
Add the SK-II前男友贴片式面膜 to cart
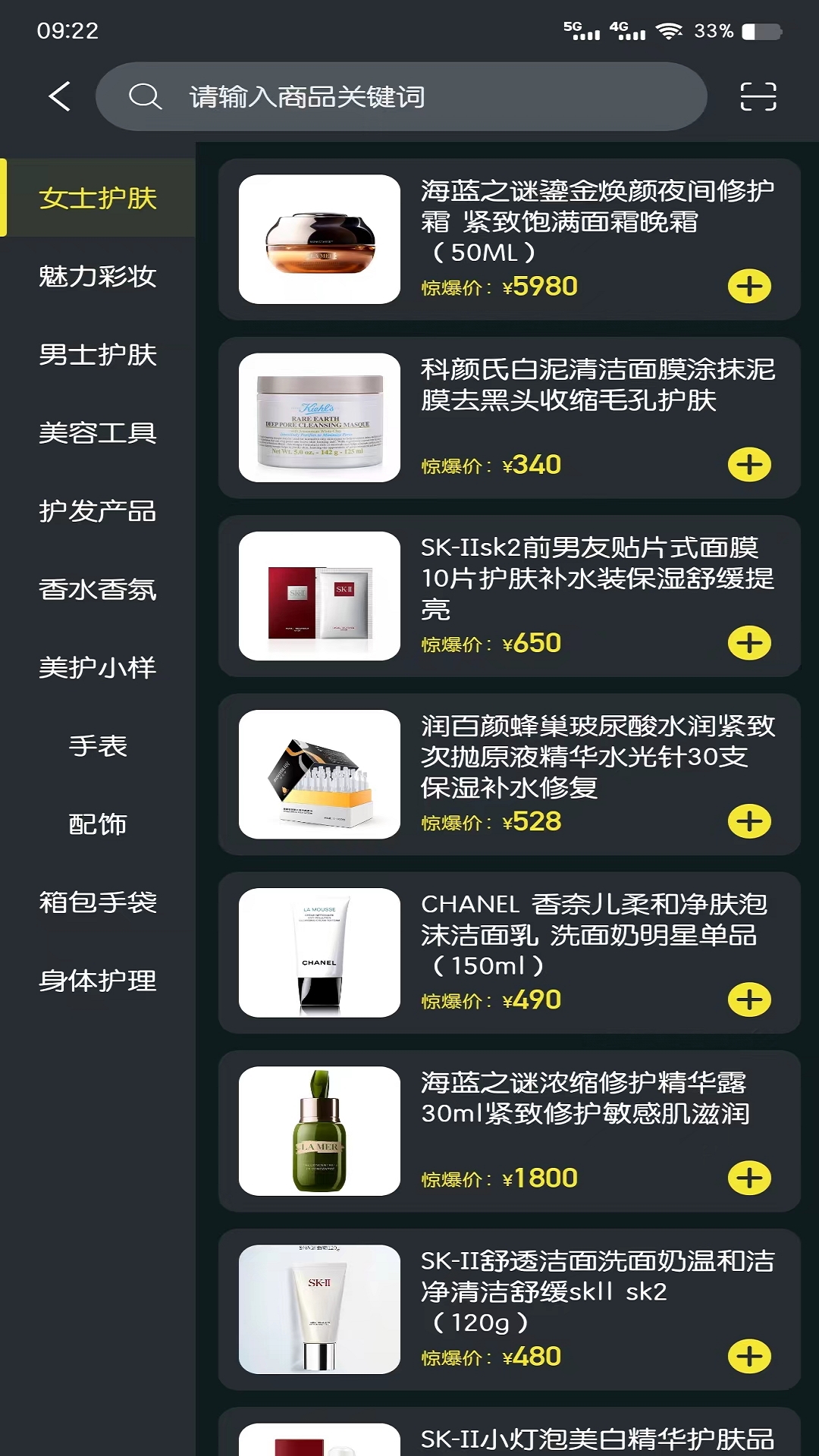tap(751, 642)
